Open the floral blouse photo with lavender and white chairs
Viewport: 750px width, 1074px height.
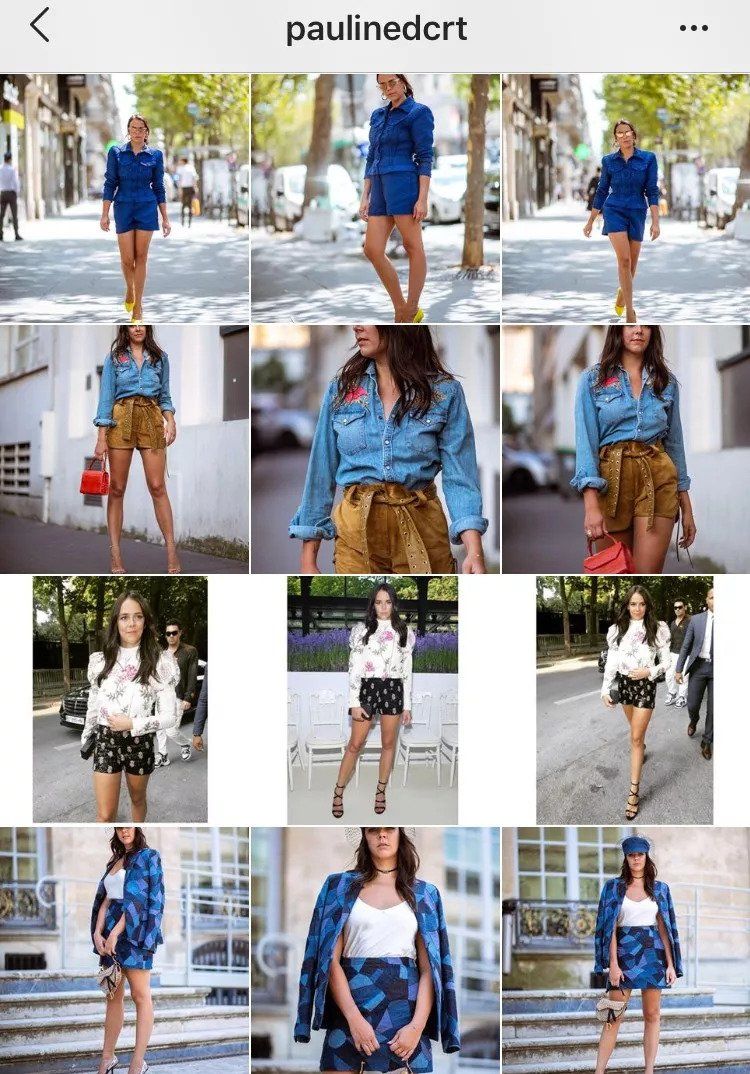tap(373, 699)
